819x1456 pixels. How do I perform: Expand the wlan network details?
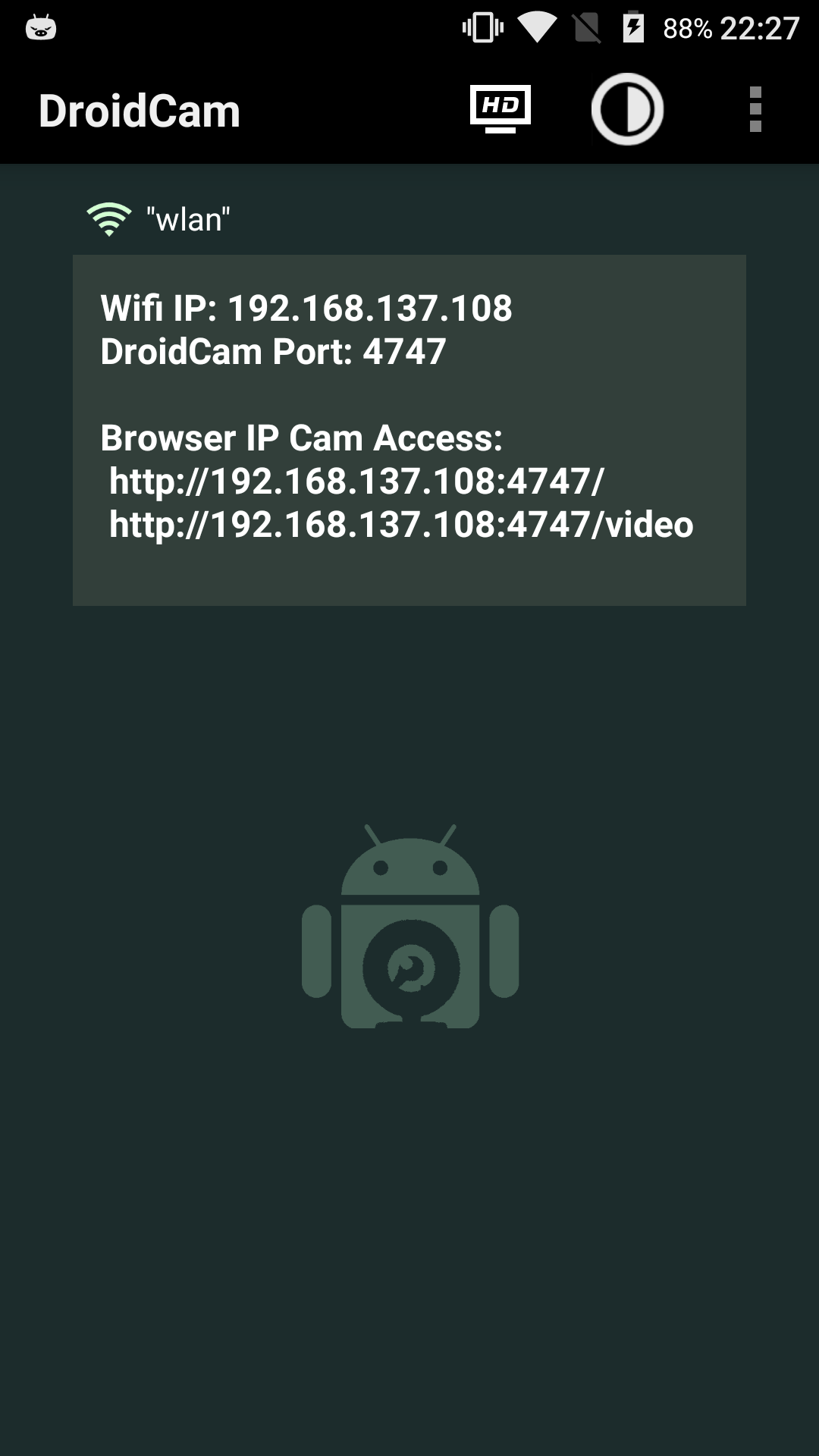coord(187,218)
